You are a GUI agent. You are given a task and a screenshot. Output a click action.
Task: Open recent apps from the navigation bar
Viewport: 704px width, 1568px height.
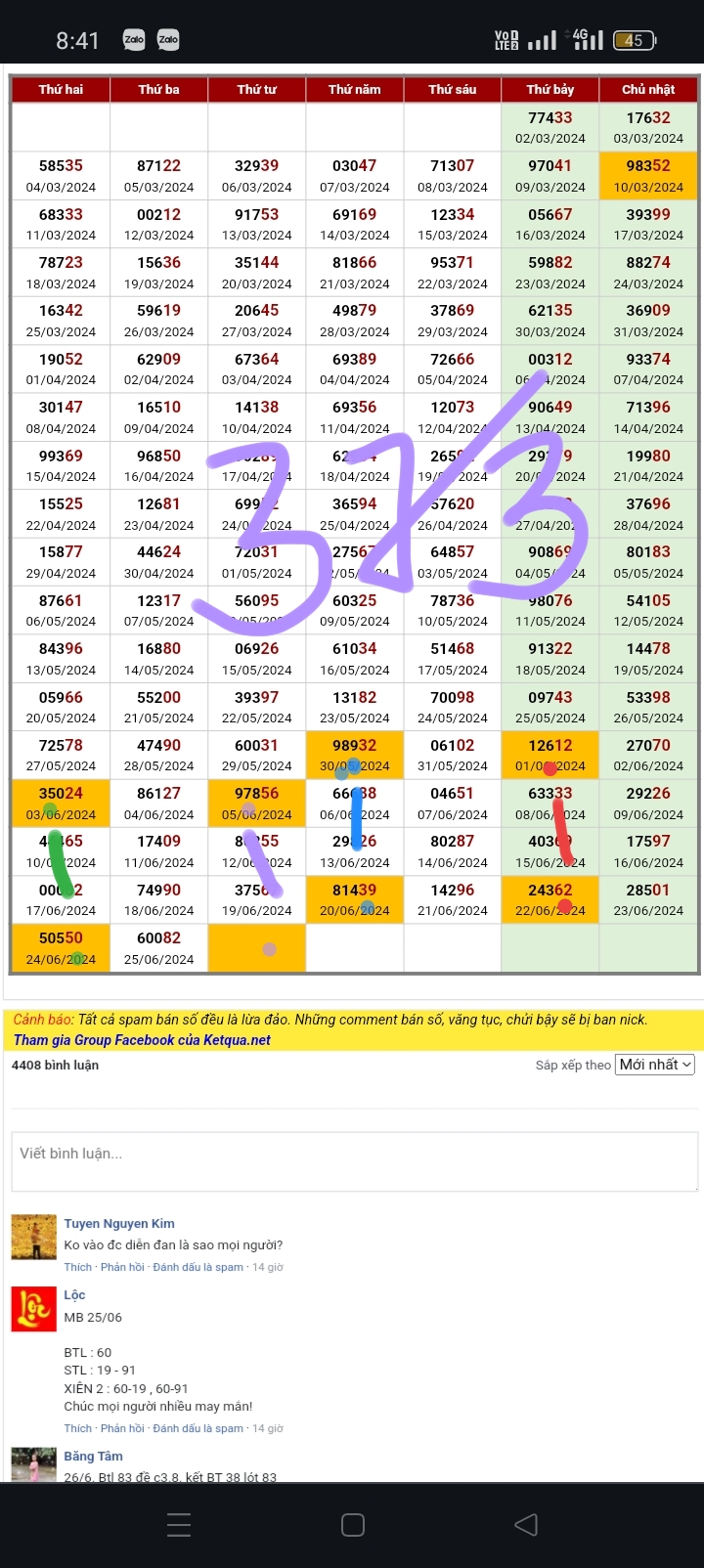click(179, 1524)
